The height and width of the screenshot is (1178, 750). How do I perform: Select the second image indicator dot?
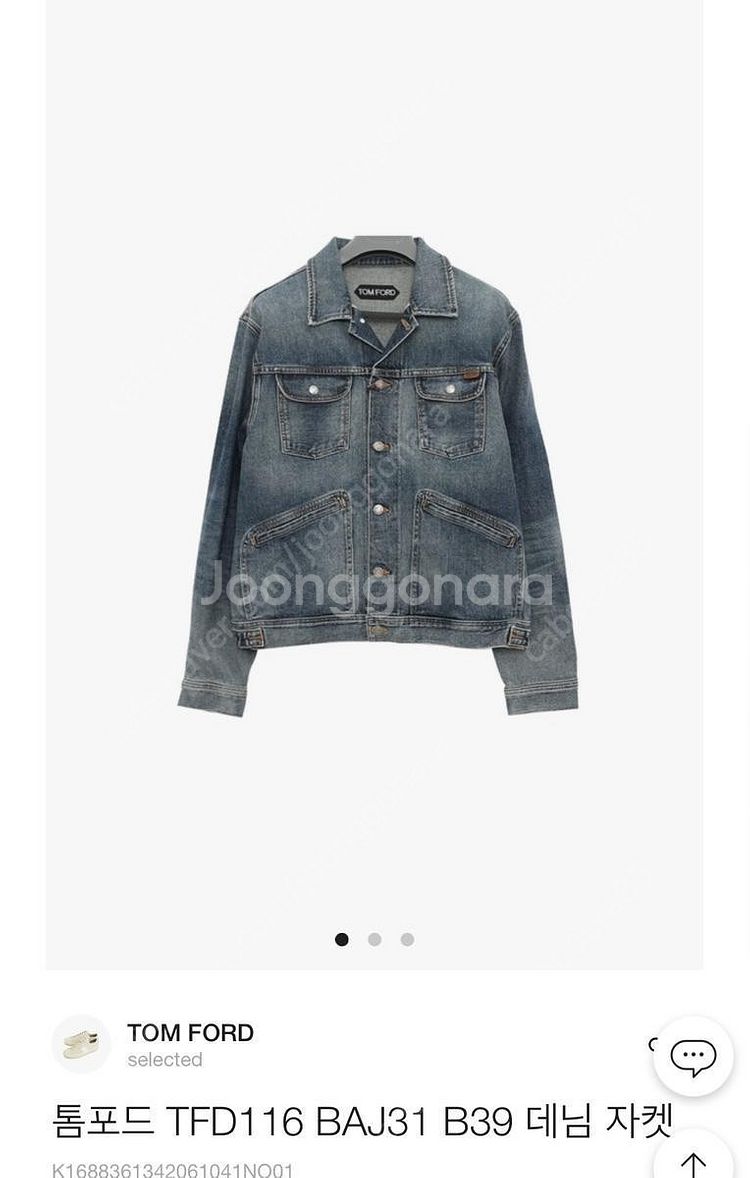374,939
